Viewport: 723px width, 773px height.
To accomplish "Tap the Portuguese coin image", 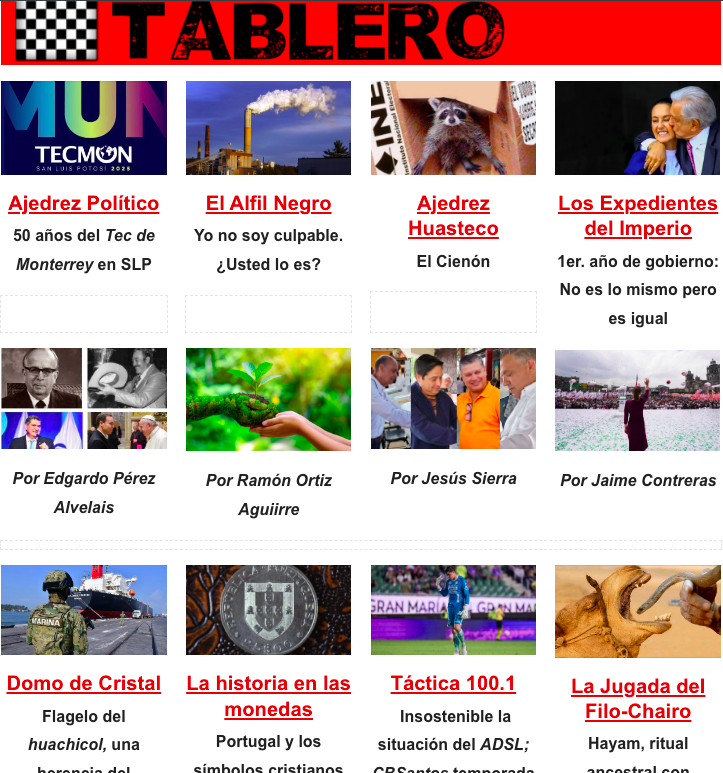I will 268,610.
